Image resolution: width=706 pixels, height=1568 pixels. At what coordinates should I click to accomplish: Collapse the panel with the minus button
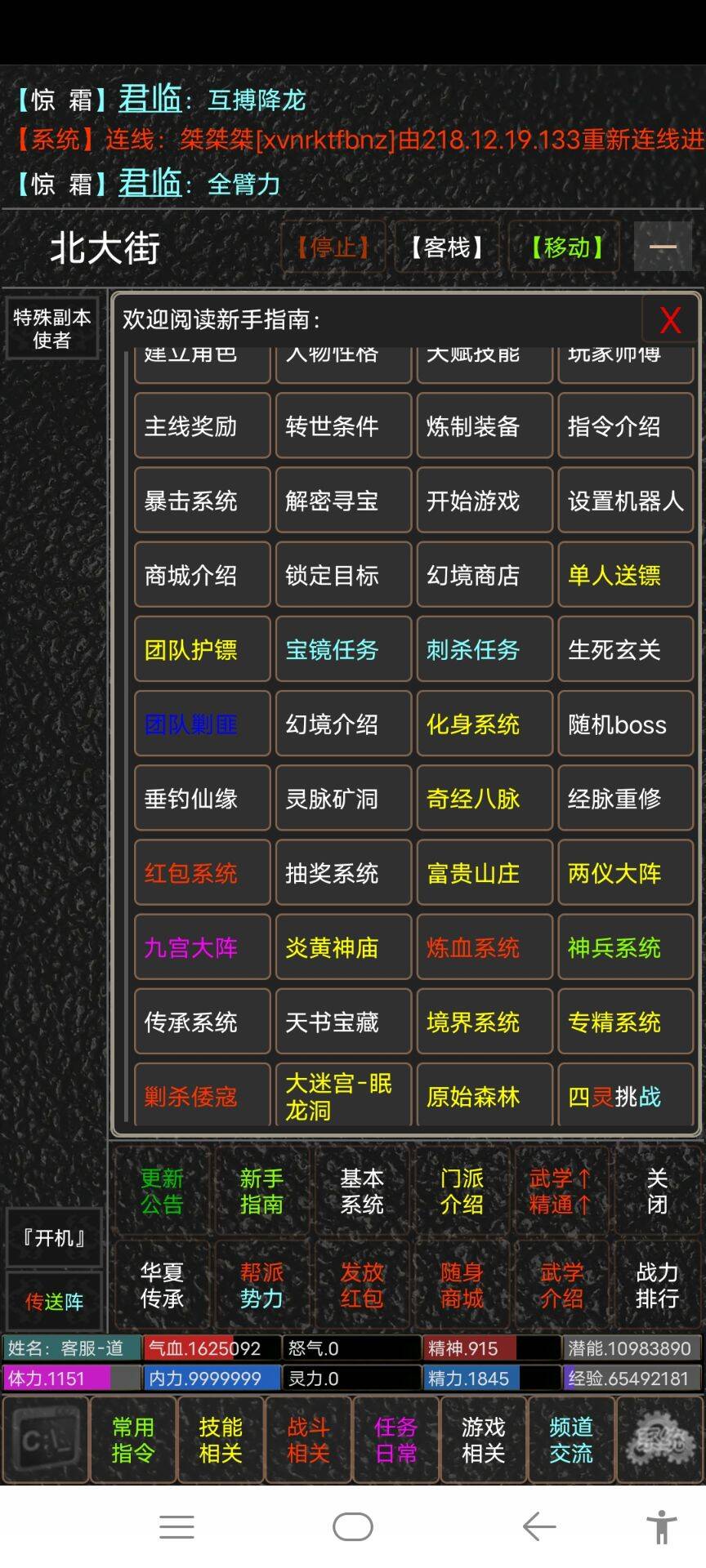(x=663, y=247)
